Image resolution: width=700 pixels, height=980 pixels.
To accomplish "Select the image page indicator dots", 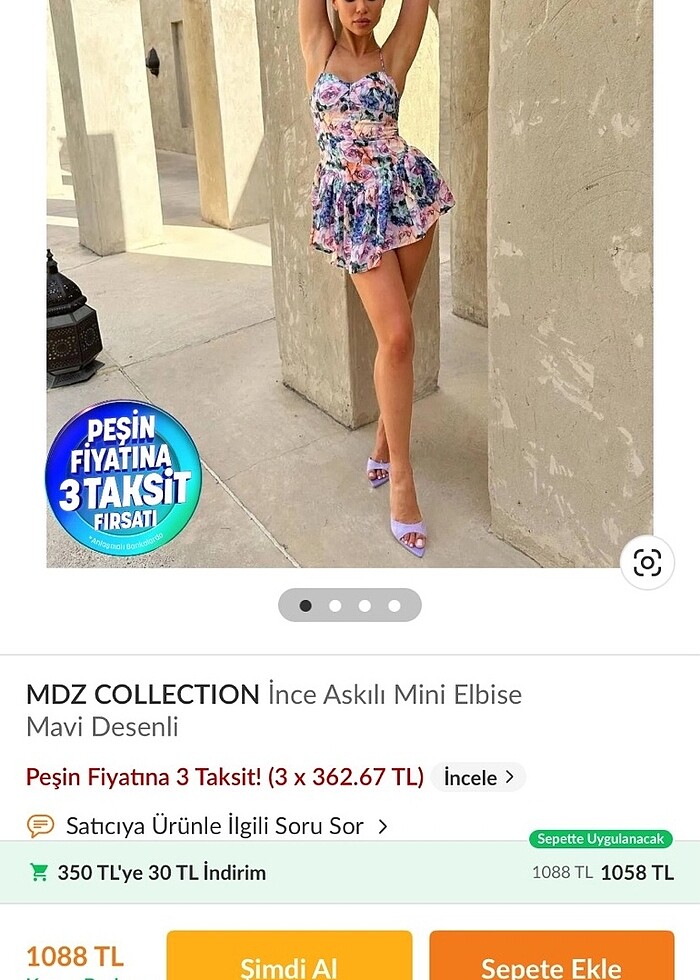I will click(350, 605).
